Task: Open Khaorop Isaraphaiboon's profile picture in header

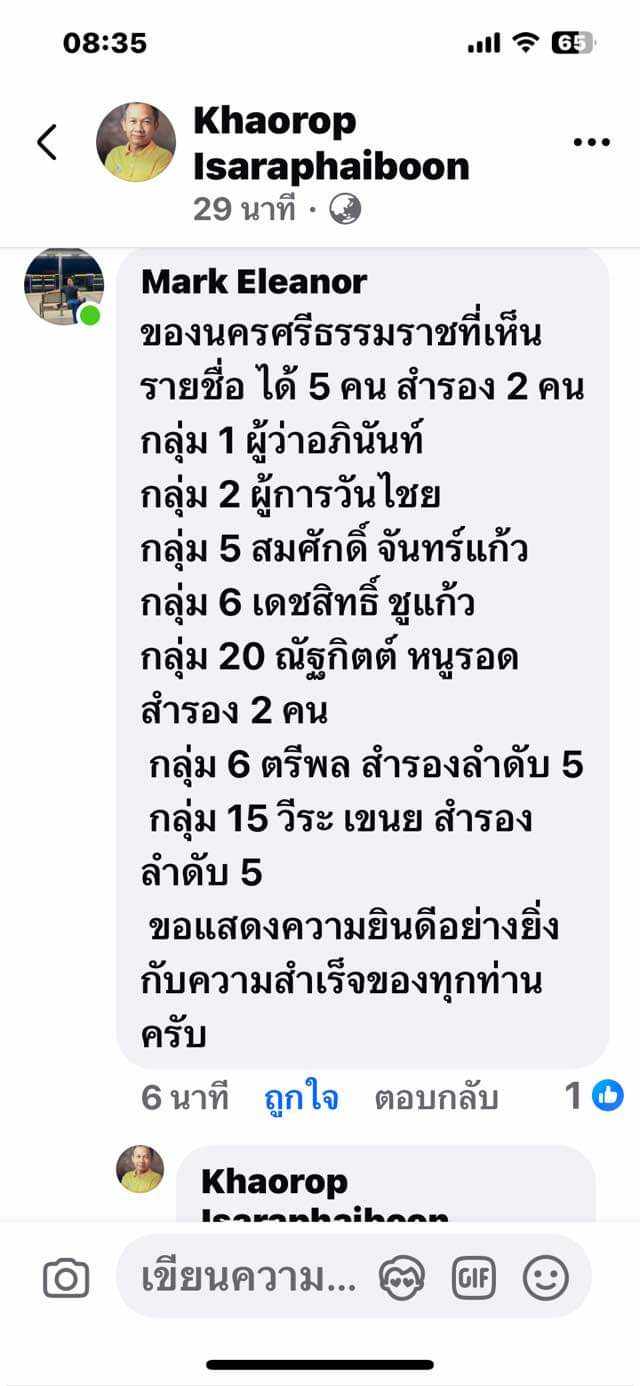Action: pyautogui.click(x=136, y=142)
